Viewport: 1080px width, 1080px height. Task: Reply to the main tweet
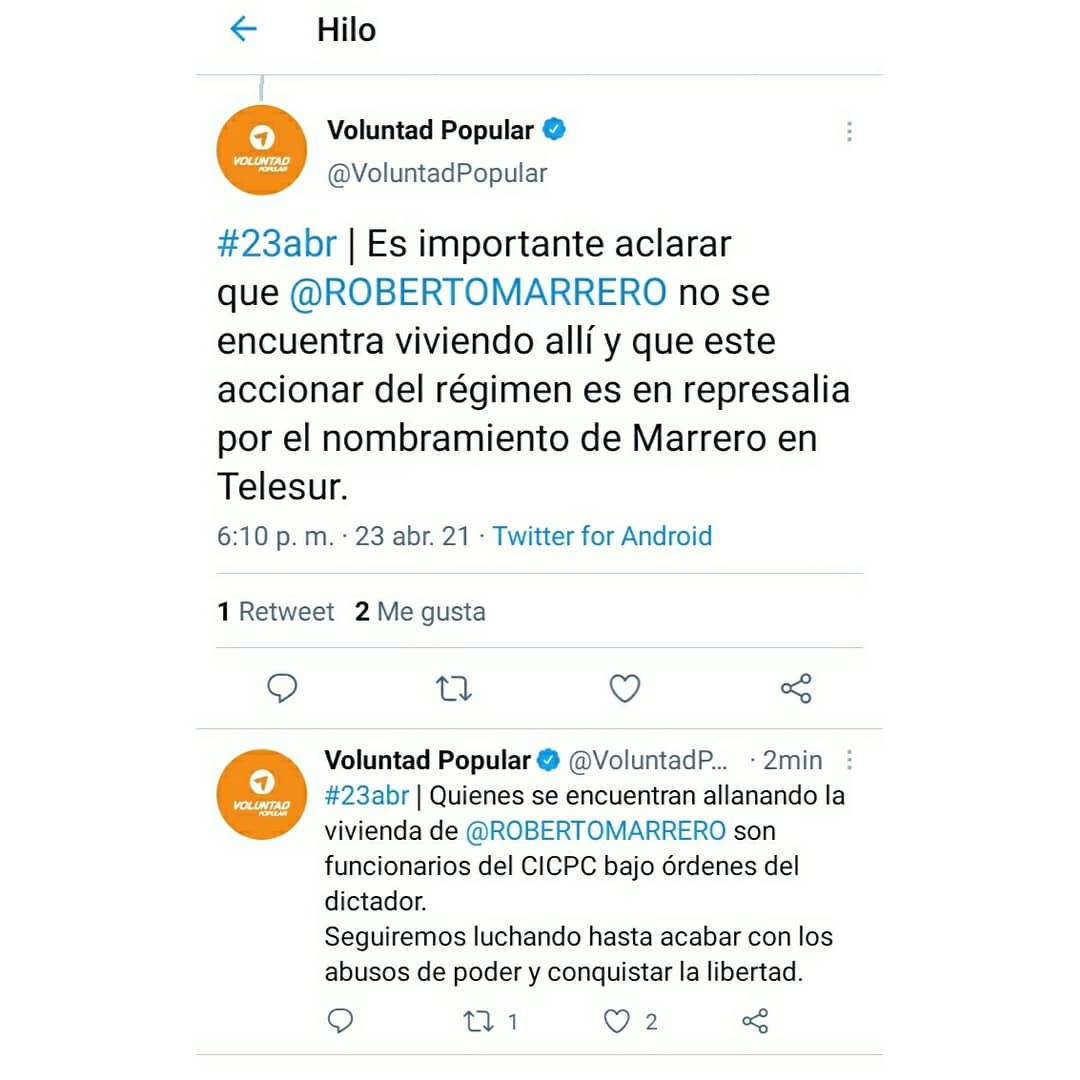point(283,688)
